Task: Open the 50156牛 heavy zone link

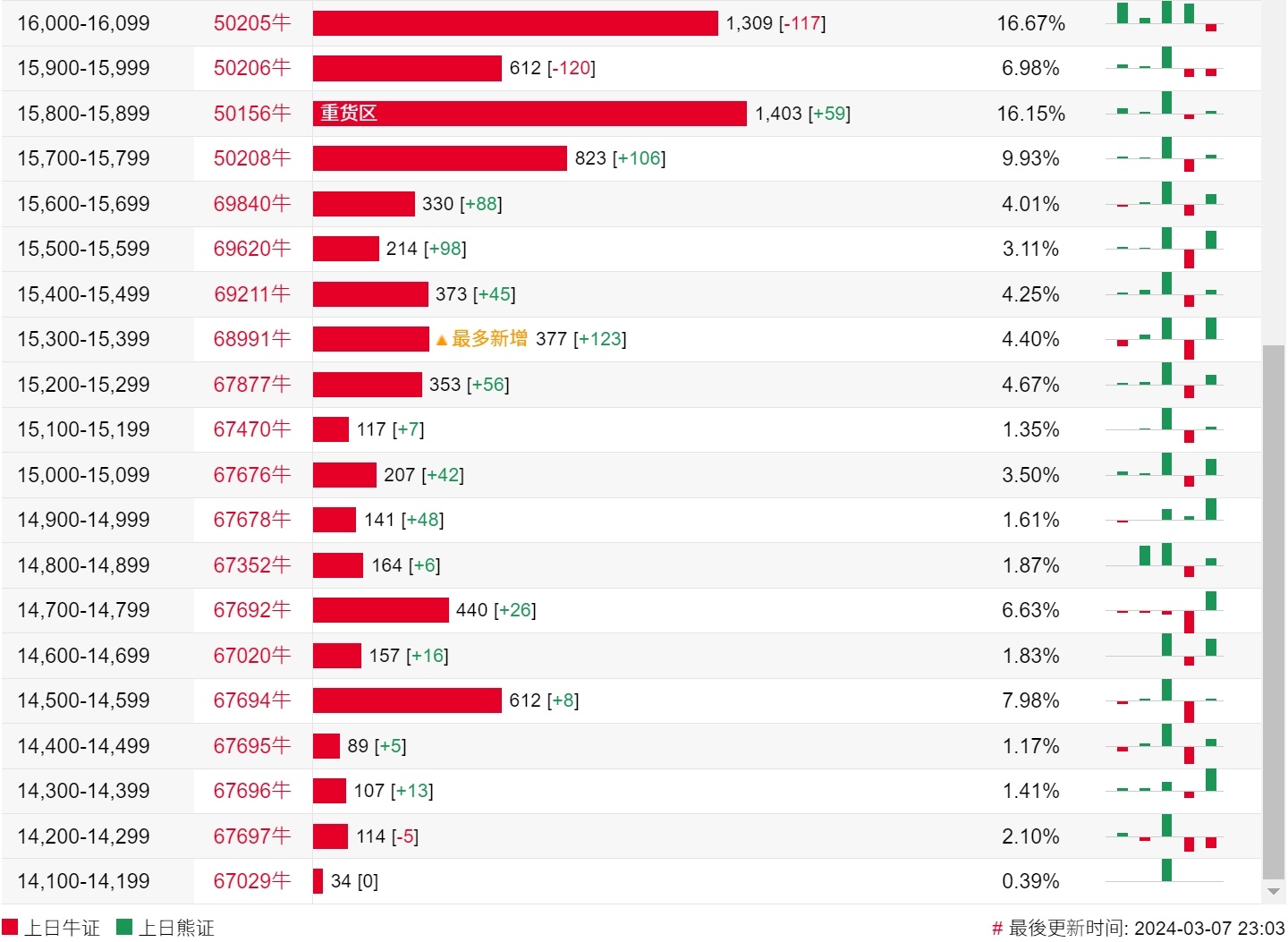Action: (x=252, y=114)
